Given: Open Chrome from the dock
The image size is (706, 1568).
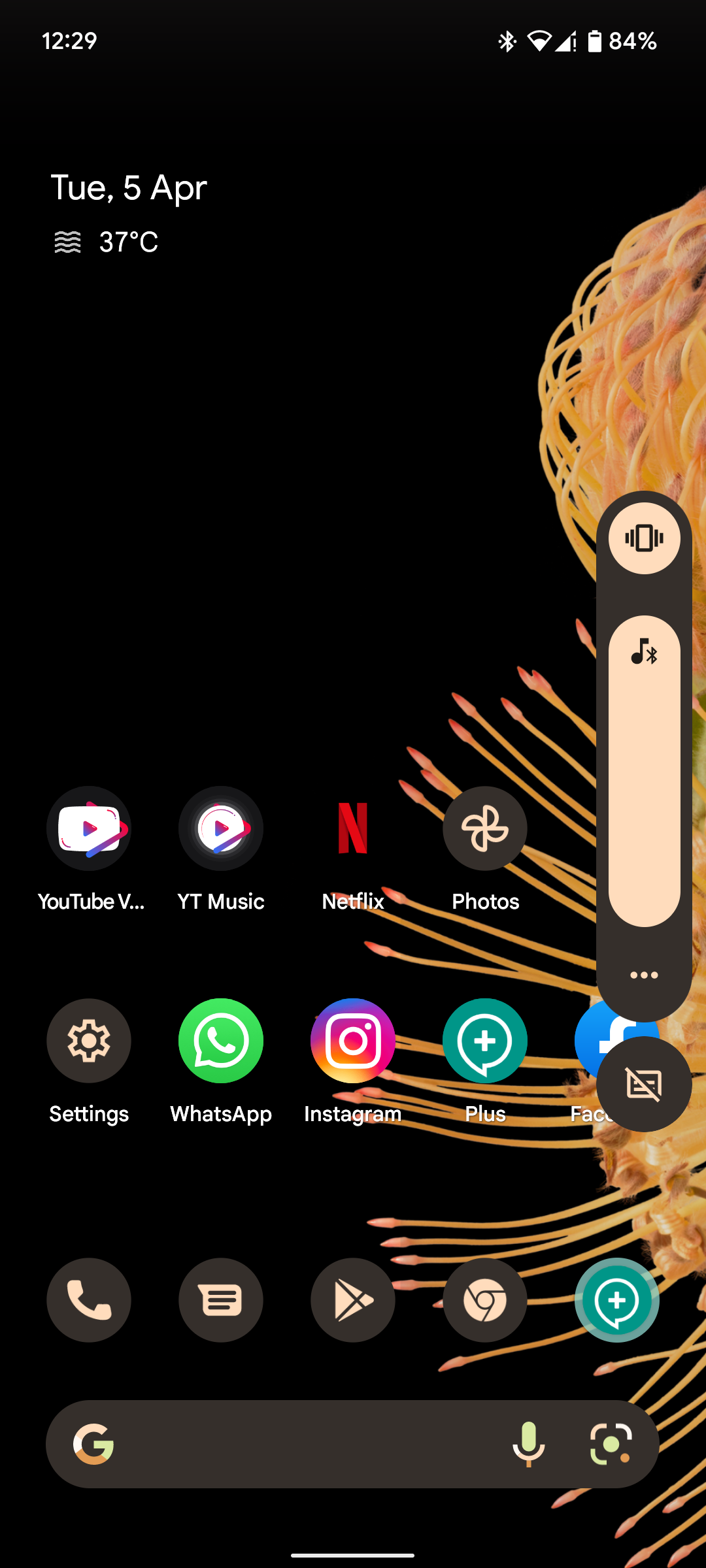Looking at the screenshot, I should tap(484, 1300).
